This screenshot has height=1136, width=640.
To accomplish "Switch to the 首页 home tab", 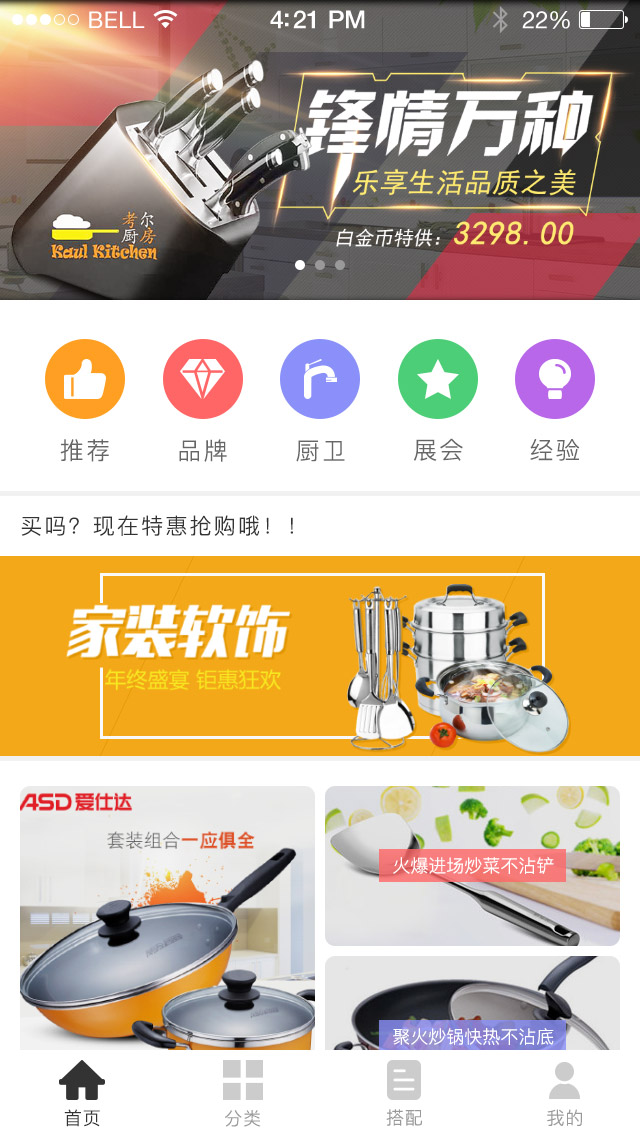I will pyautogui.click(x=82, y=1093).
